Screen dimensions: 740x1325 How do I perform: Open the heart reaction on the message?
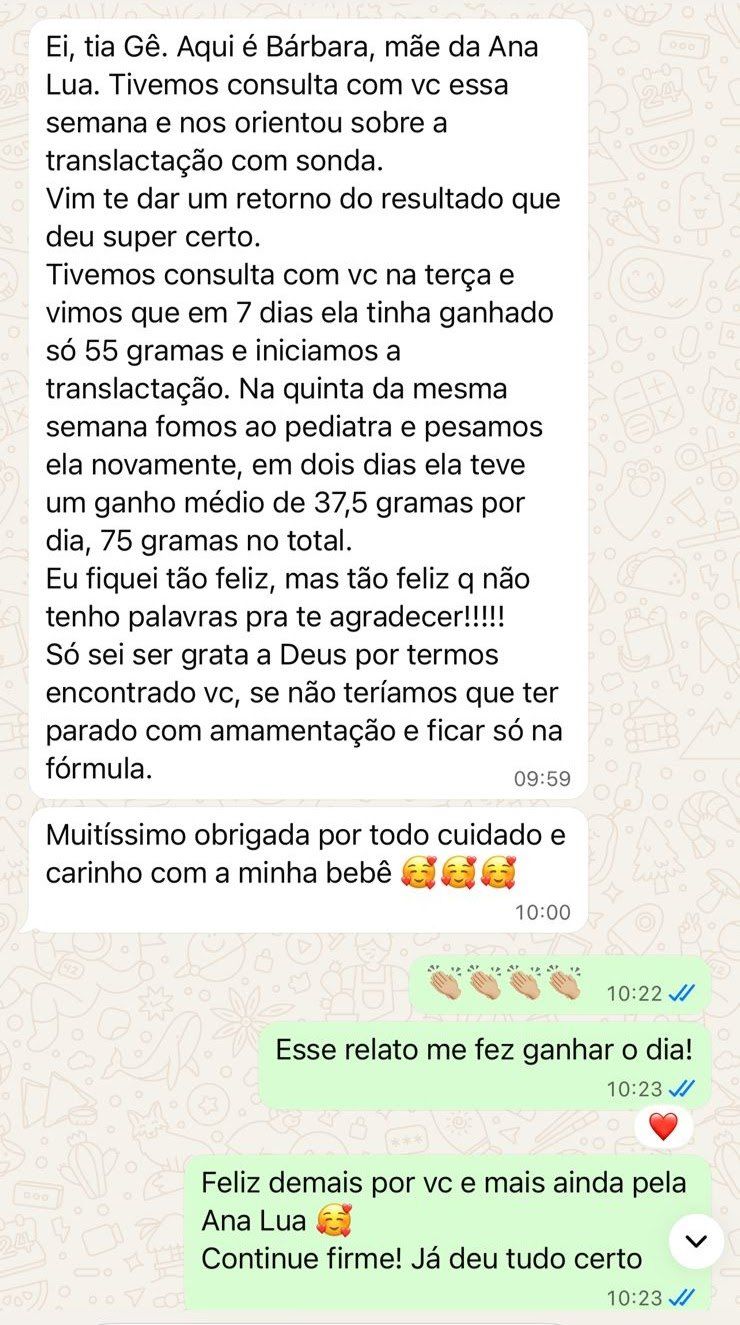(x=663, y=1127)
